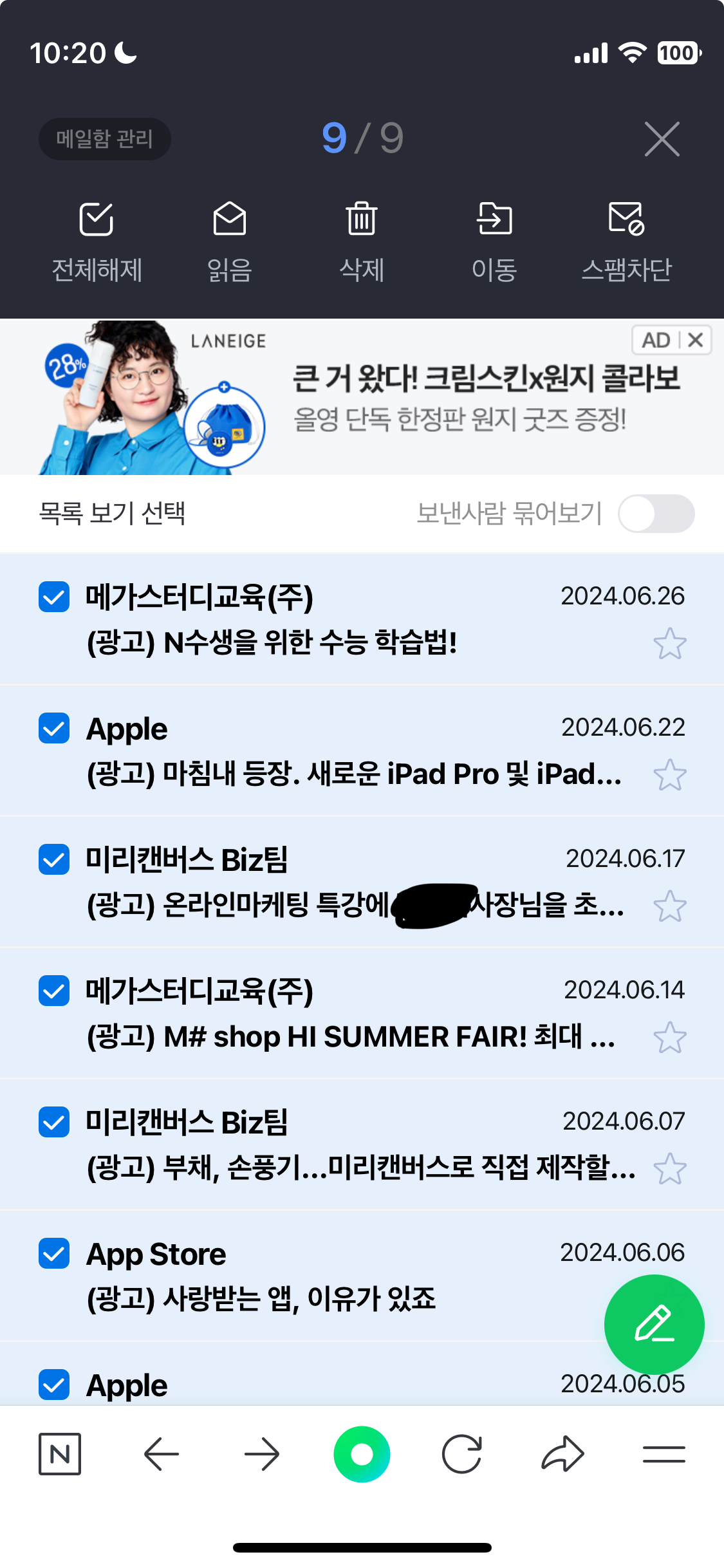The image size is (724, 1568).
Task: Open 목록 보기 선택 list view options
Action: click(112, 514)
